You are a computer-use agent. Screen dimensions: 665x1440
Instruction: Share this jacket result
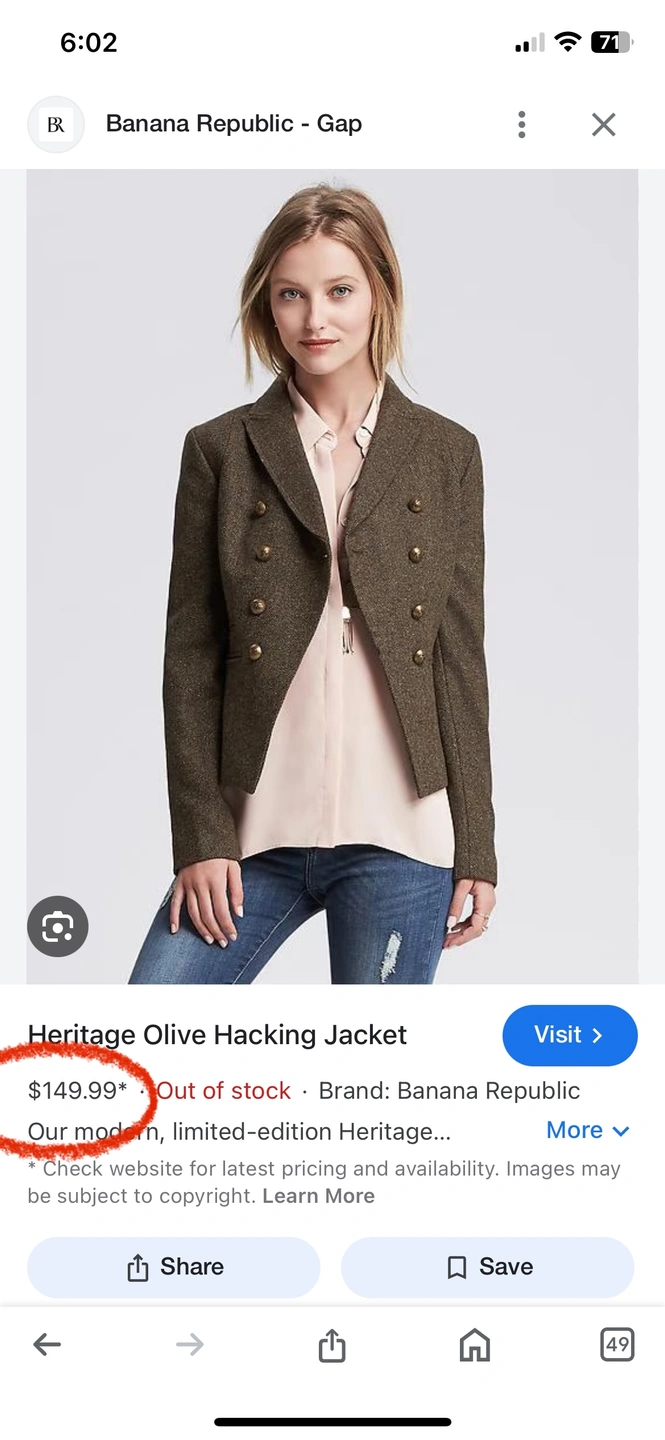[x=174, y=1267]
